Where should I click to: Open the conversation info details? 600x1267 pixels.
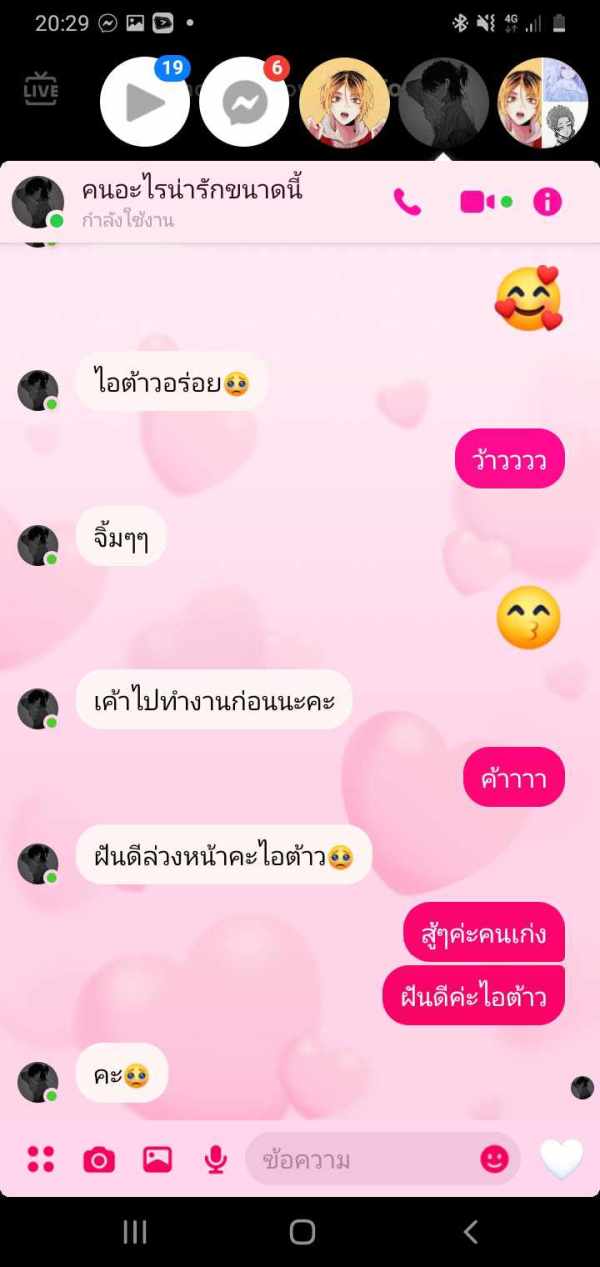click(x=547, y=202)
